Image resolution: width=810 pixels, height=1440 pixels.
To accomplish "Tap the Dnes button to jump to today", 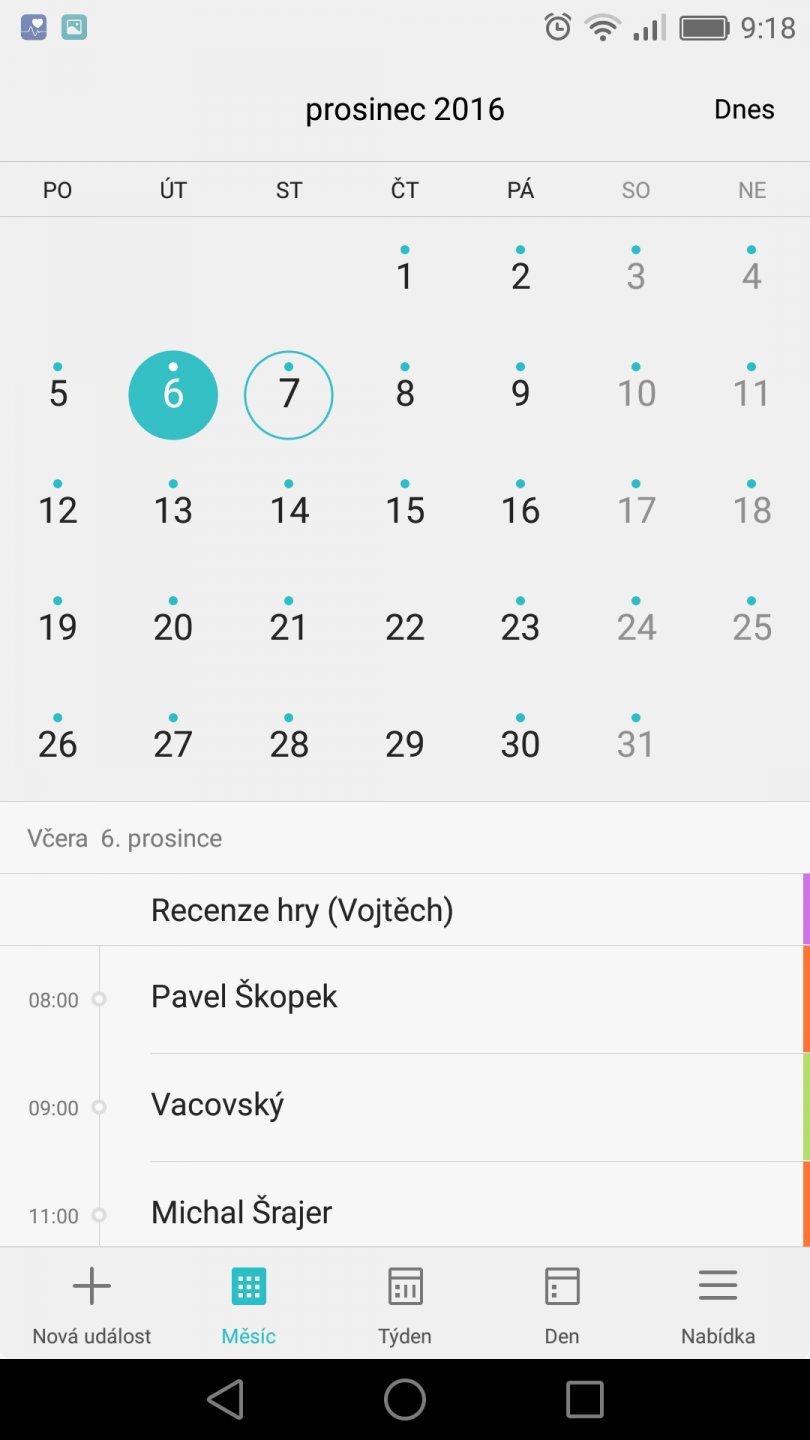I will click(x=744, y=109).
